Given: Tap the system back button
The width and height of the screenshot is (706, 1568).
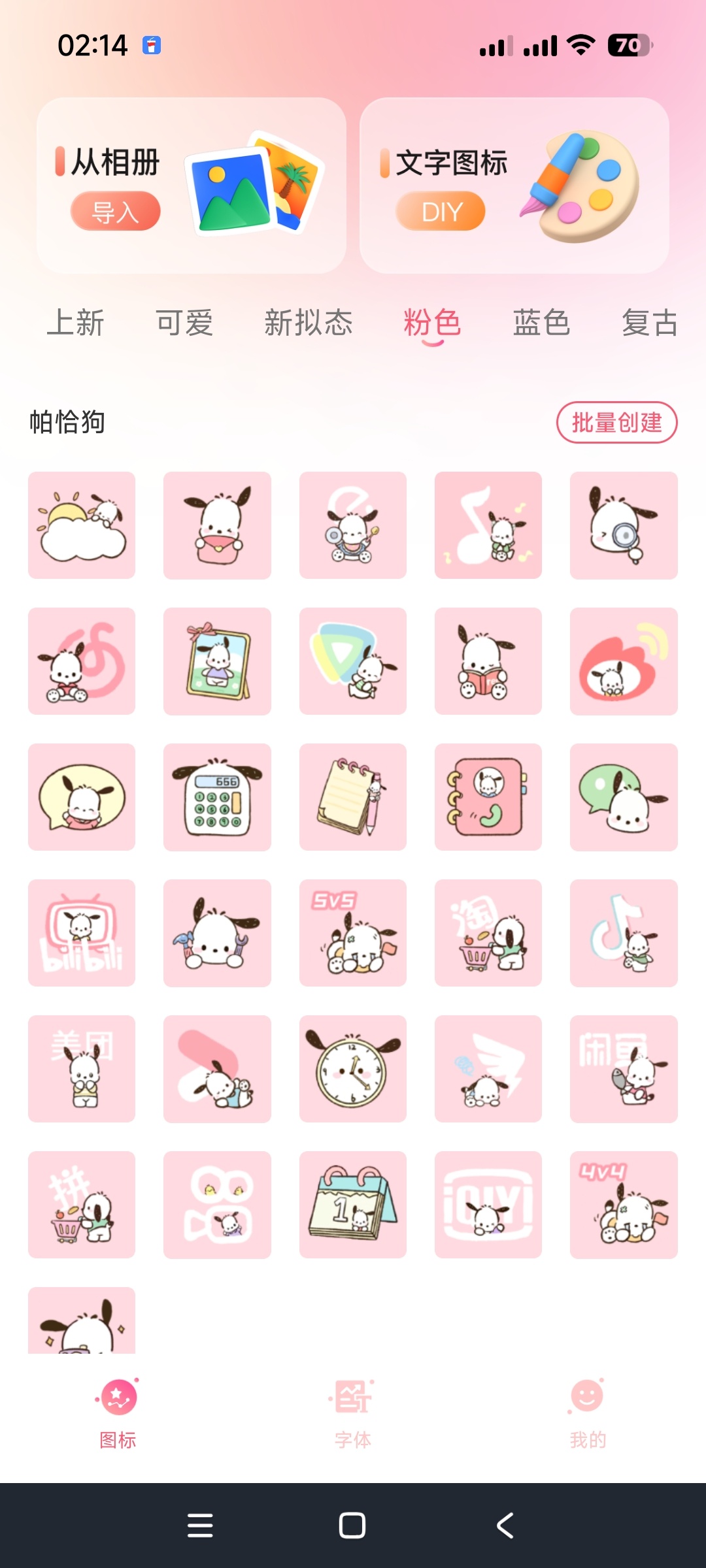Looking at the screenshot, I should click(505, 1526).
